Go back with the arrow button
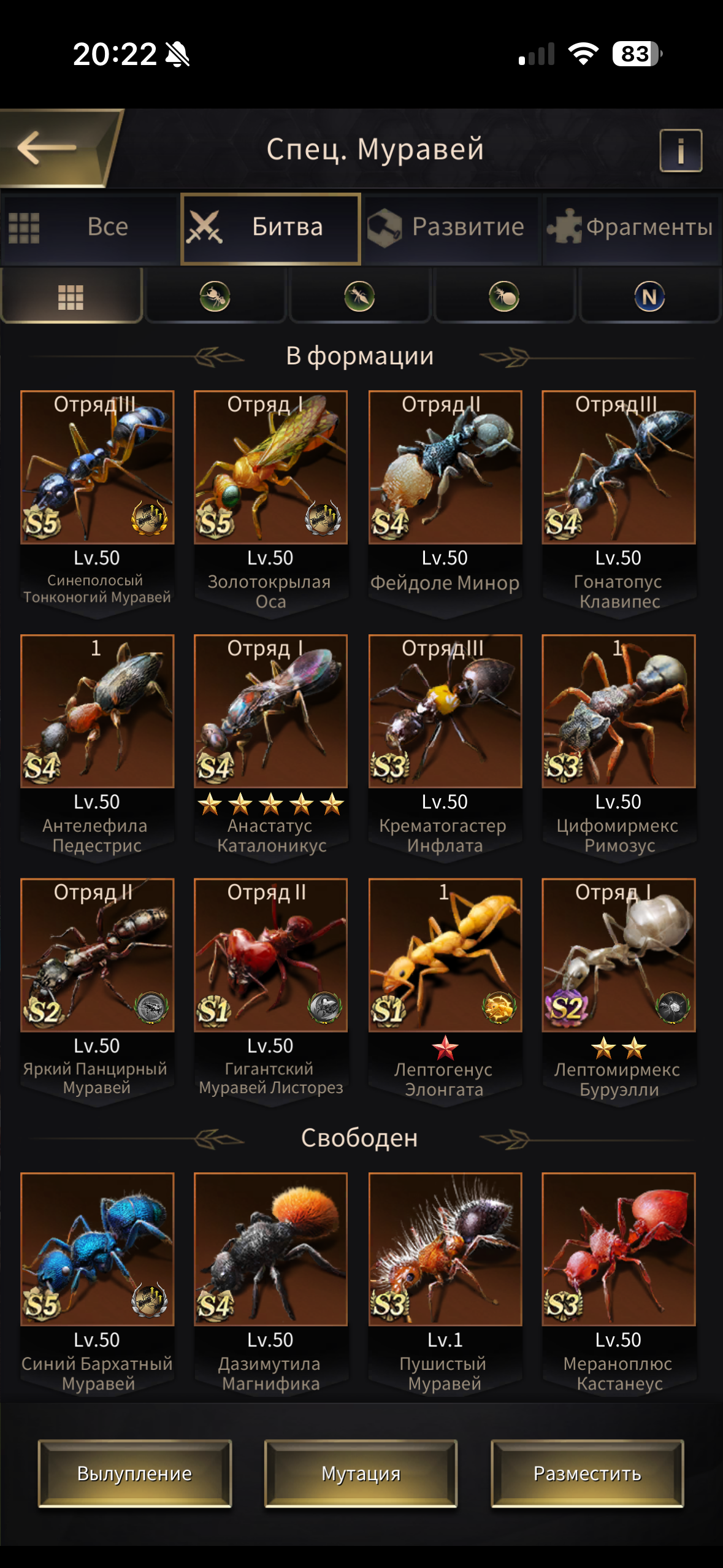Image resolution: width=723 pixels, height=1568 pixels. point(48,148)
